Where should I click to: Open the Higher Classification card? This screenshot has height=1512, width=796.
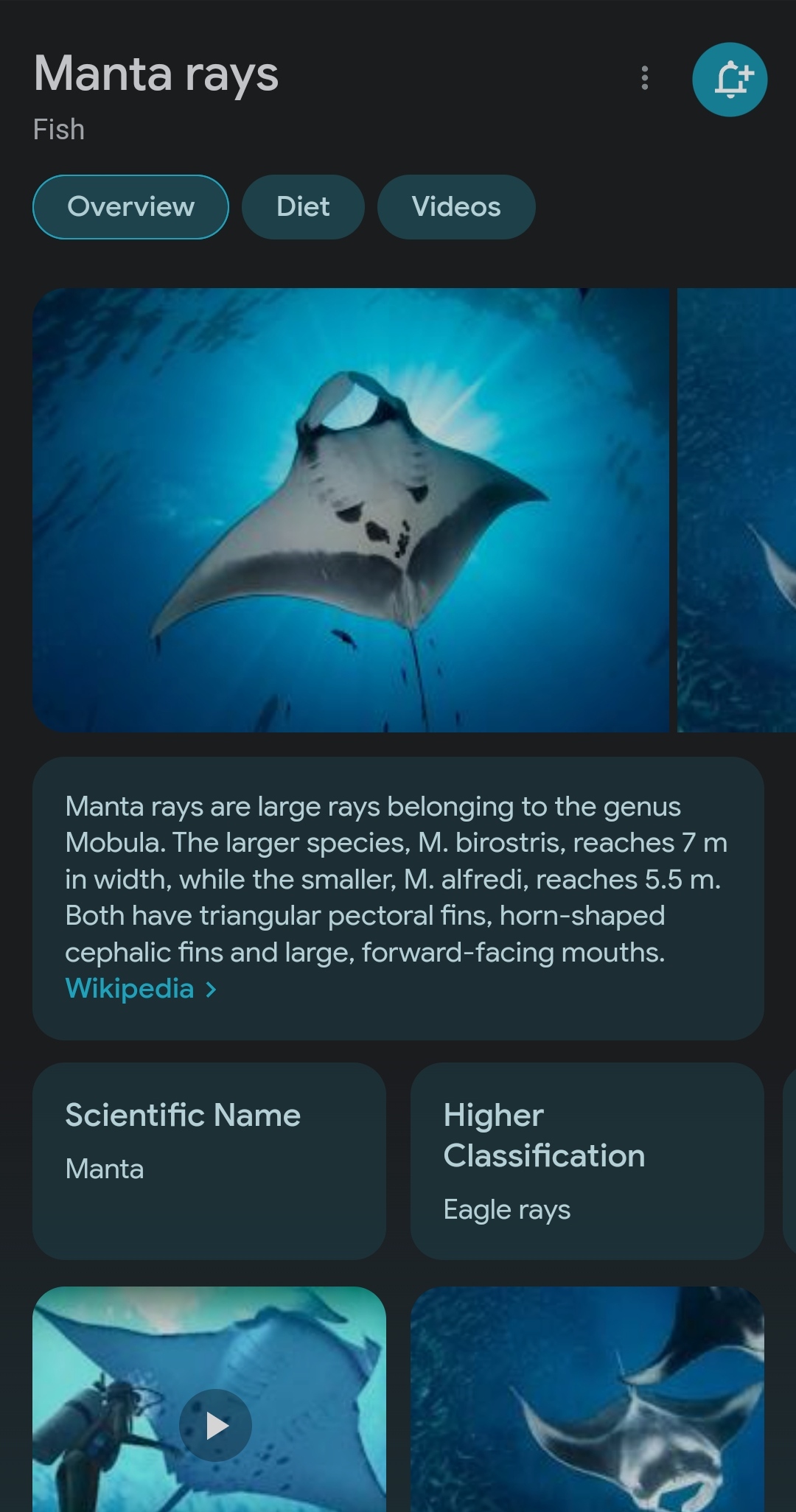click(587, 1161)
